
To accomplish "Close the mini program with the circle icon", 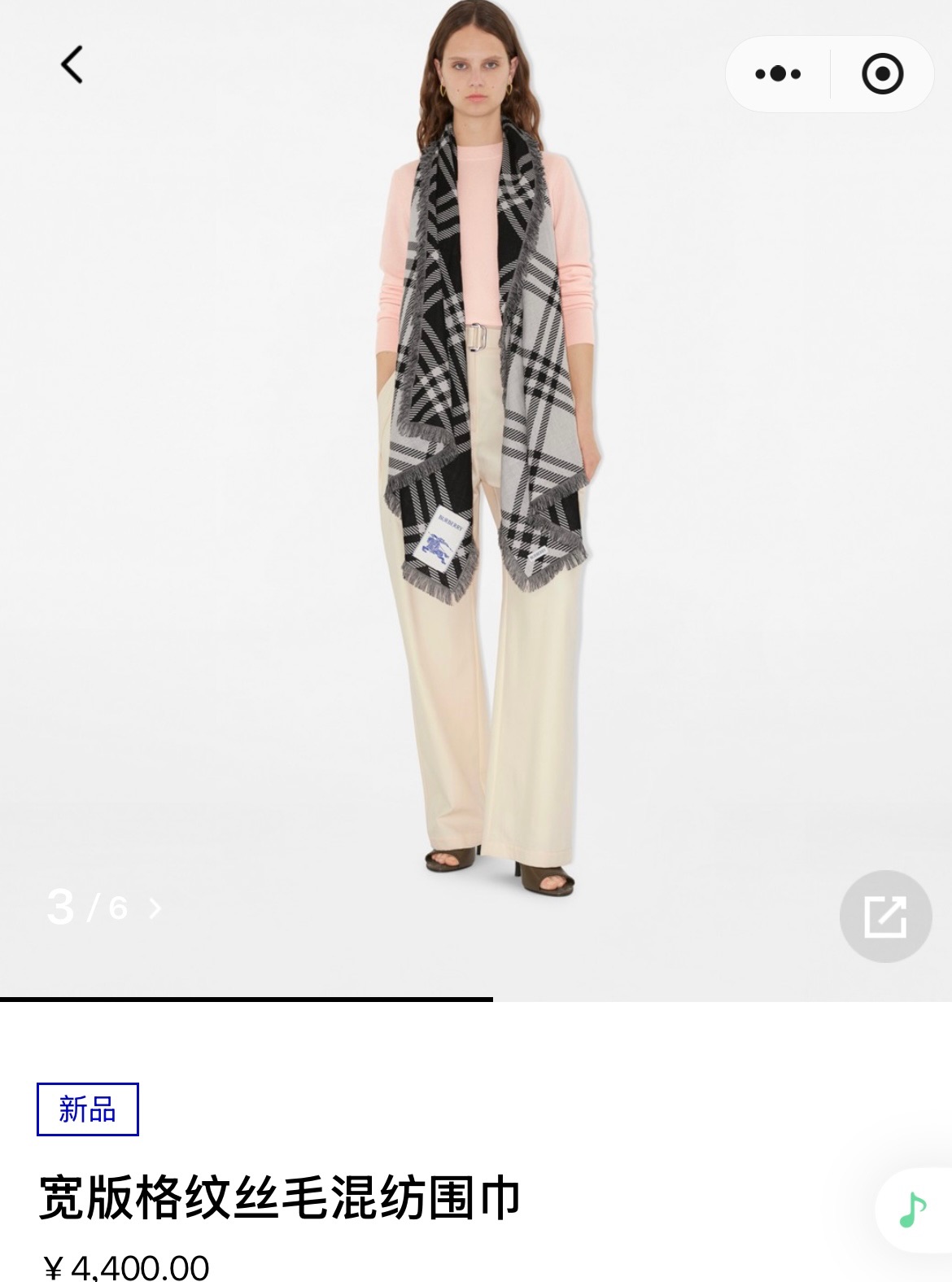I will coord(882,74).
